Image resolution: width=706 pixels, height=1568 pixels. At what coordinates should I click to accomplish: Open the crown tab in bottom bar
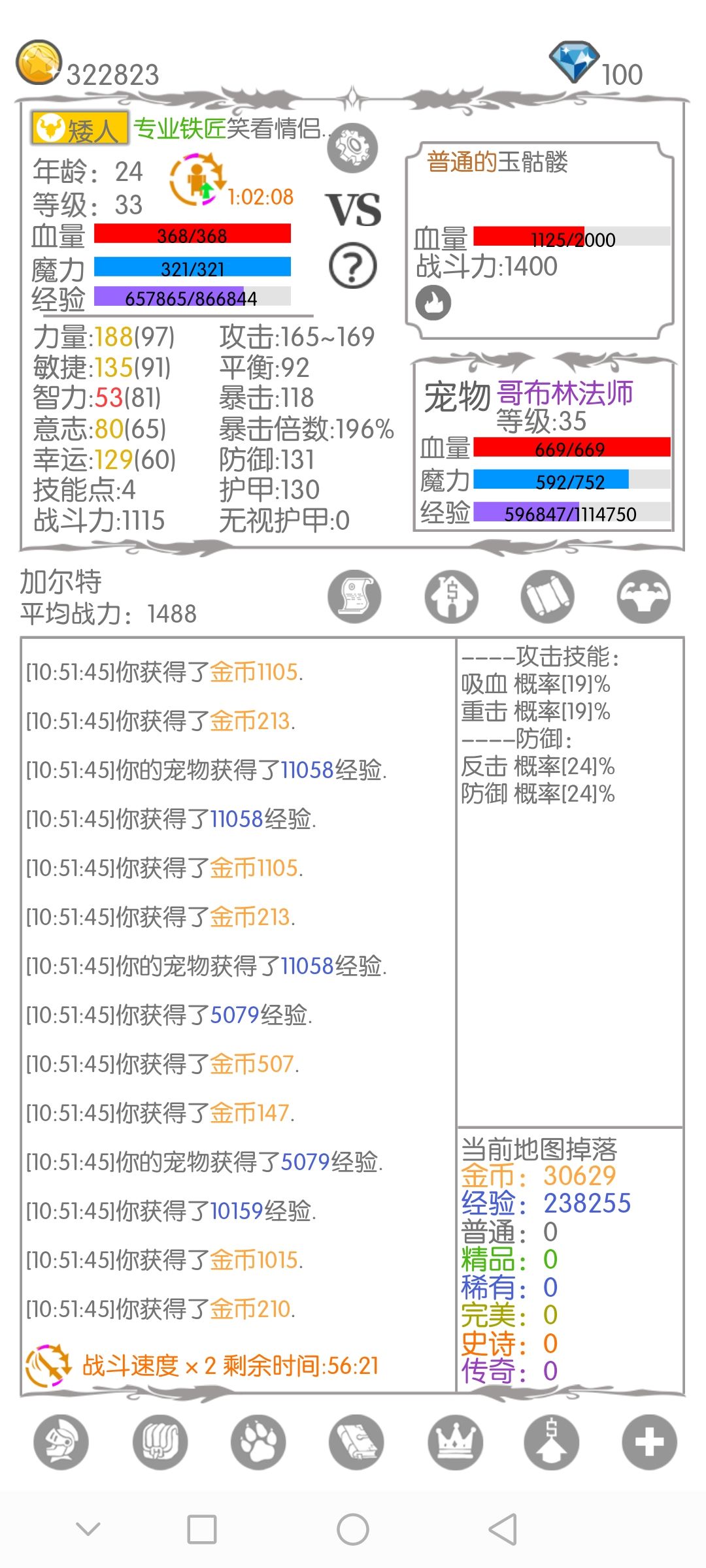[454, 1443]
